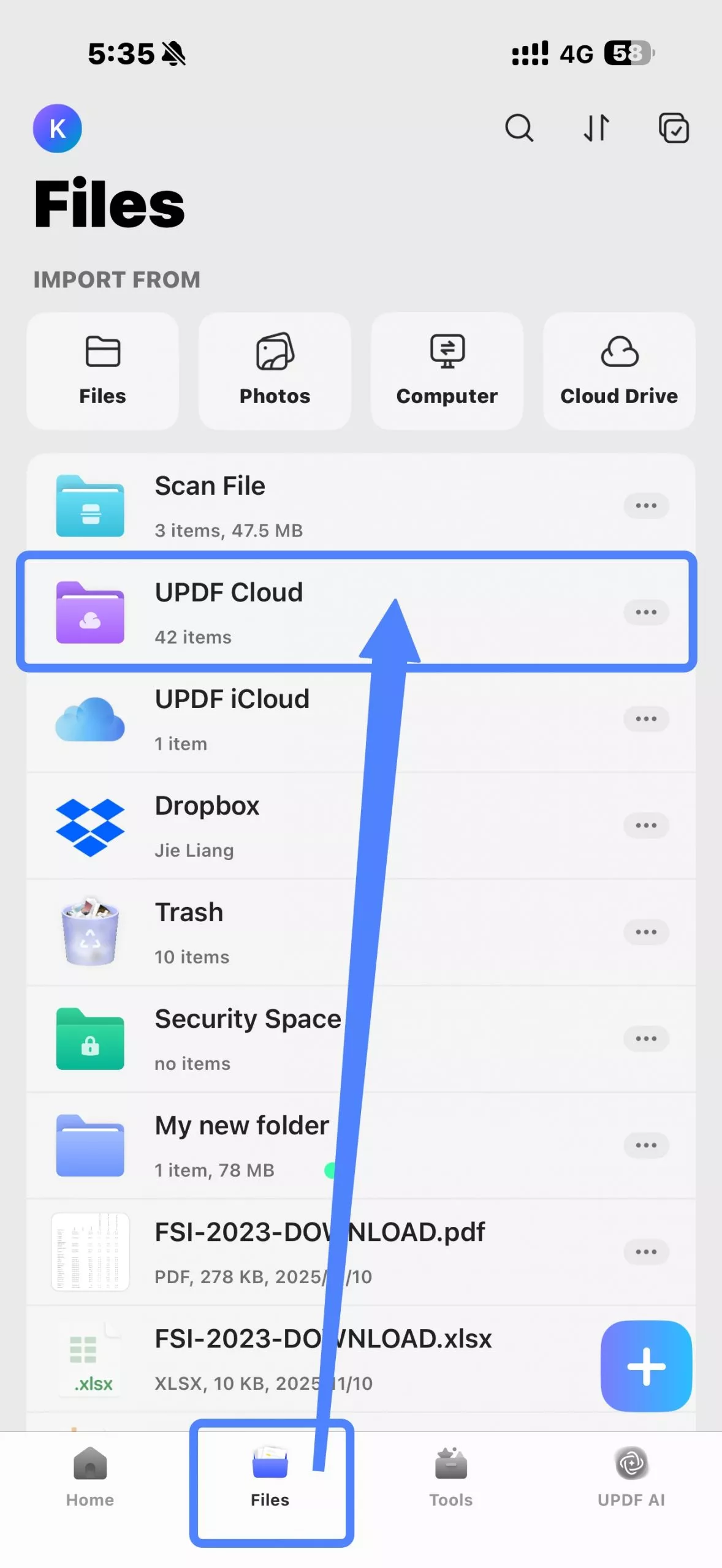Enable multi-select mode via top-right icon
Screen dimensions: 722x1568
point(673,128)
